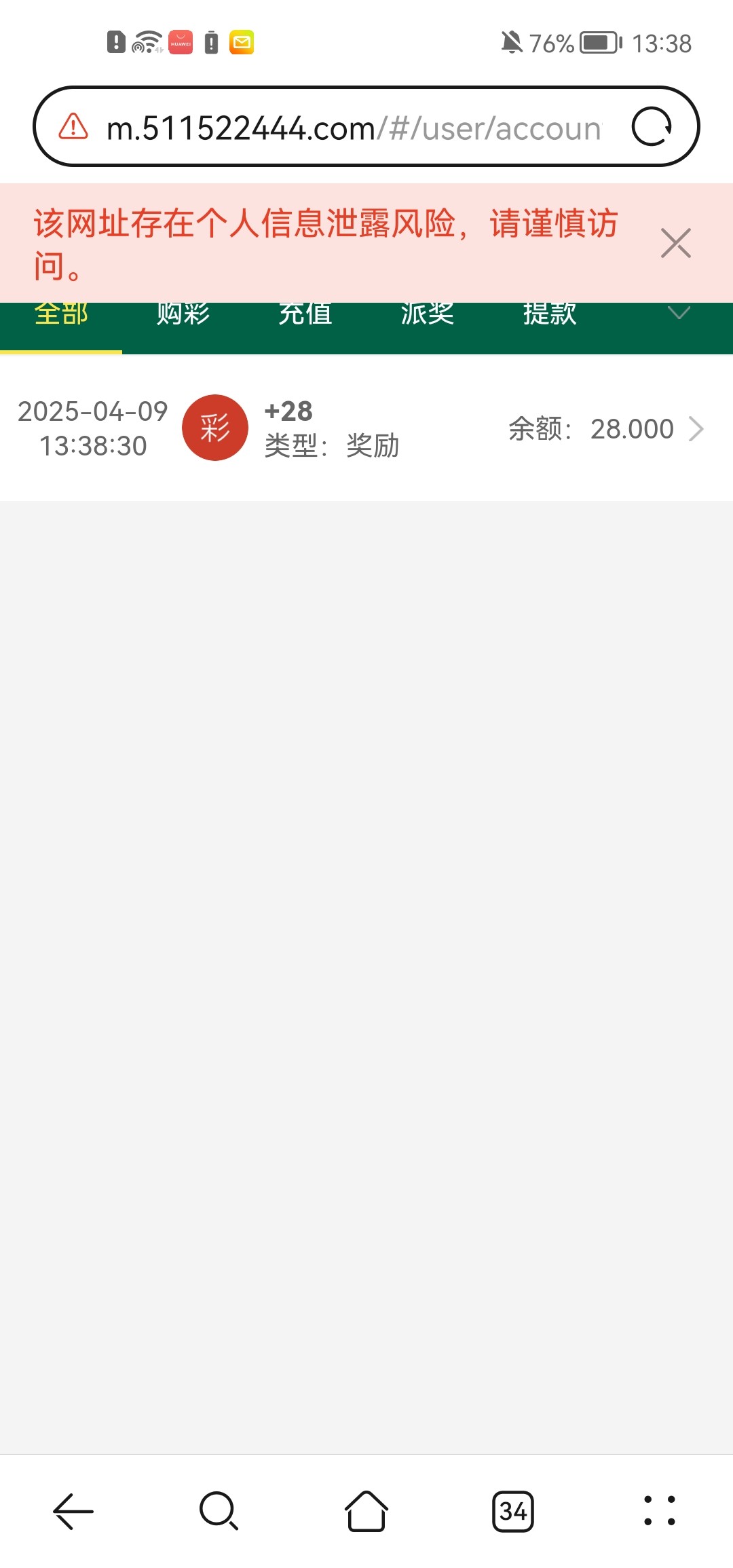Open the 34 tabs switcher
733x1568 pixels.
513,1512
